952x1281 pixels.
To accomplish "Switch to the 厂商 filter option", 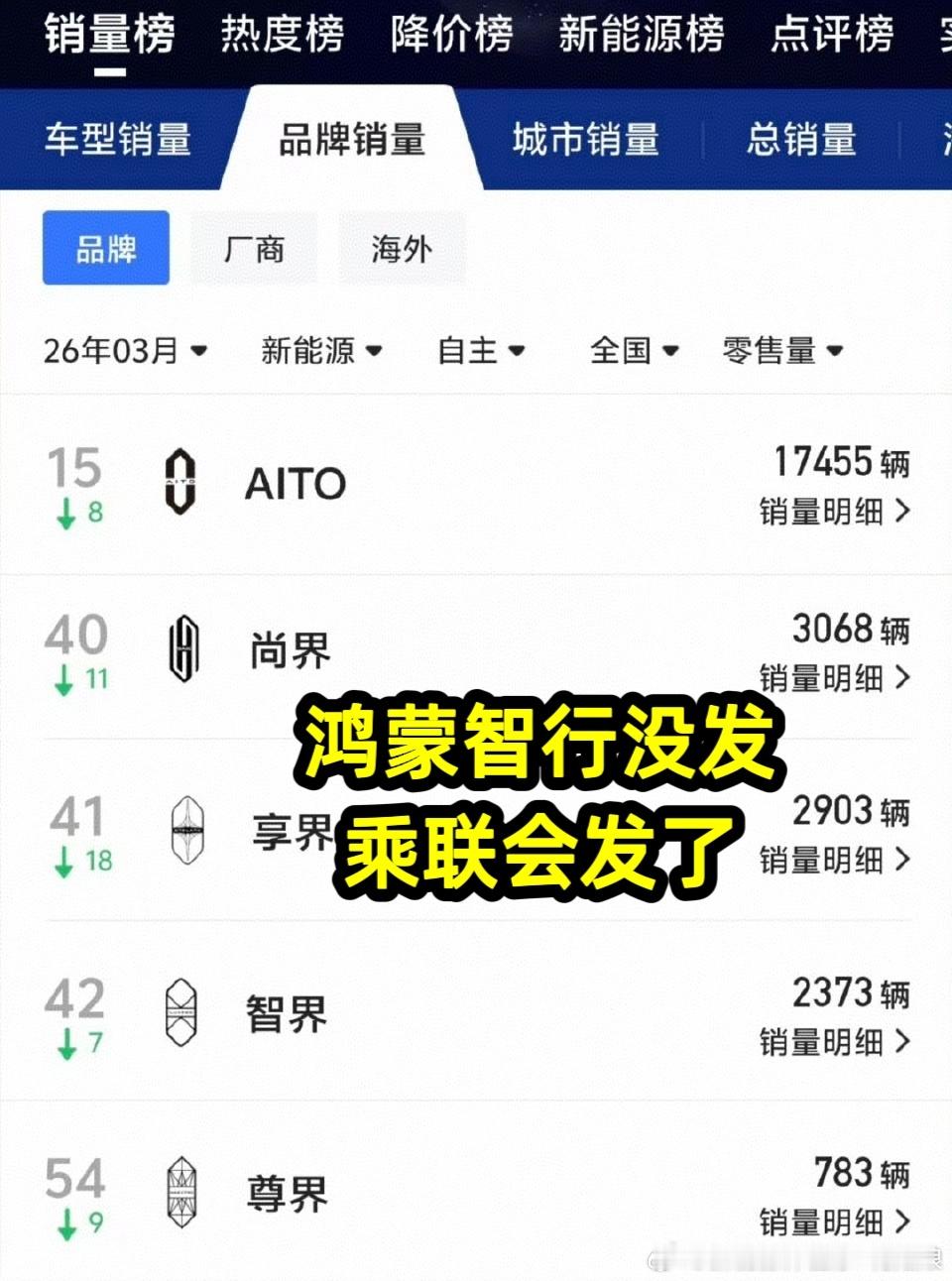I will (254, 248).
